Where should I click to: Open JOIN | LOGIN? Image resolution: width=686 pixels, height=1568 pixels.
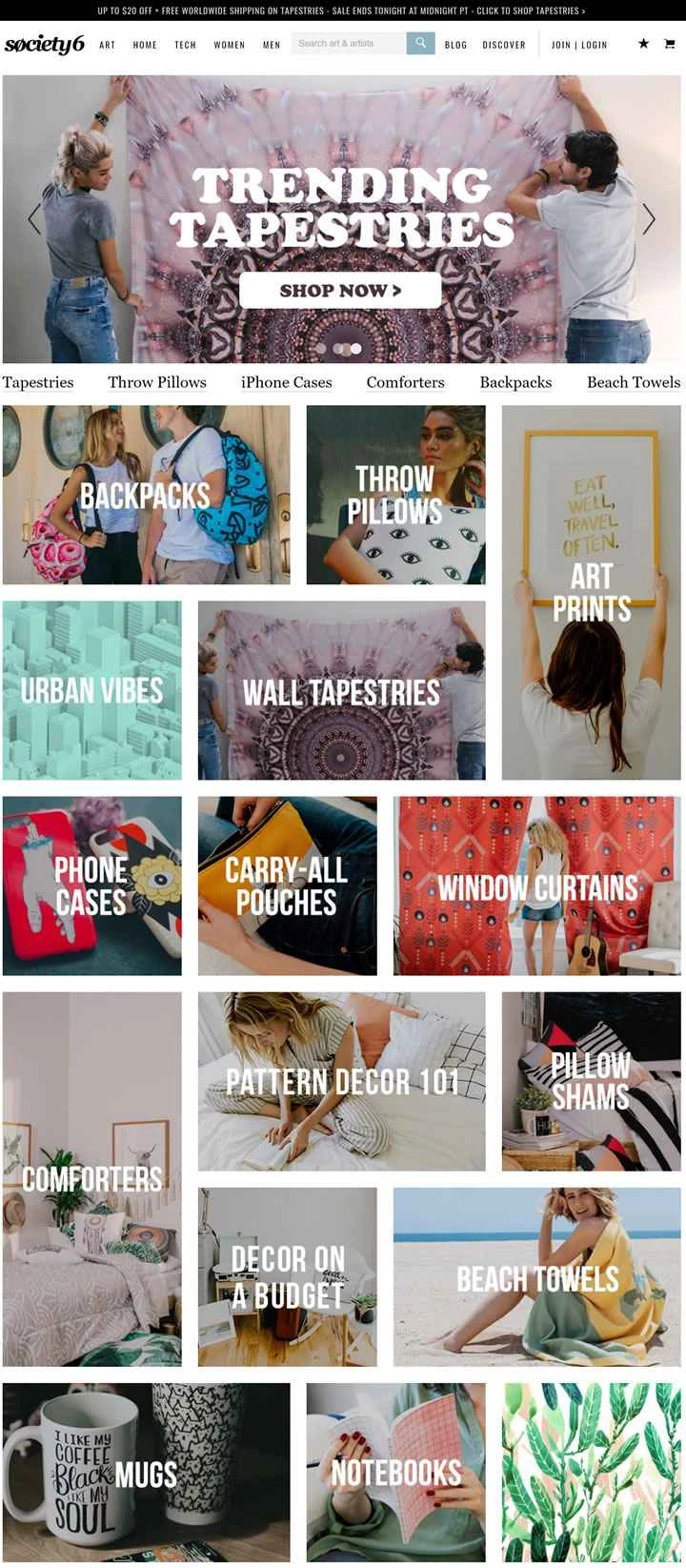coord(579,45)
